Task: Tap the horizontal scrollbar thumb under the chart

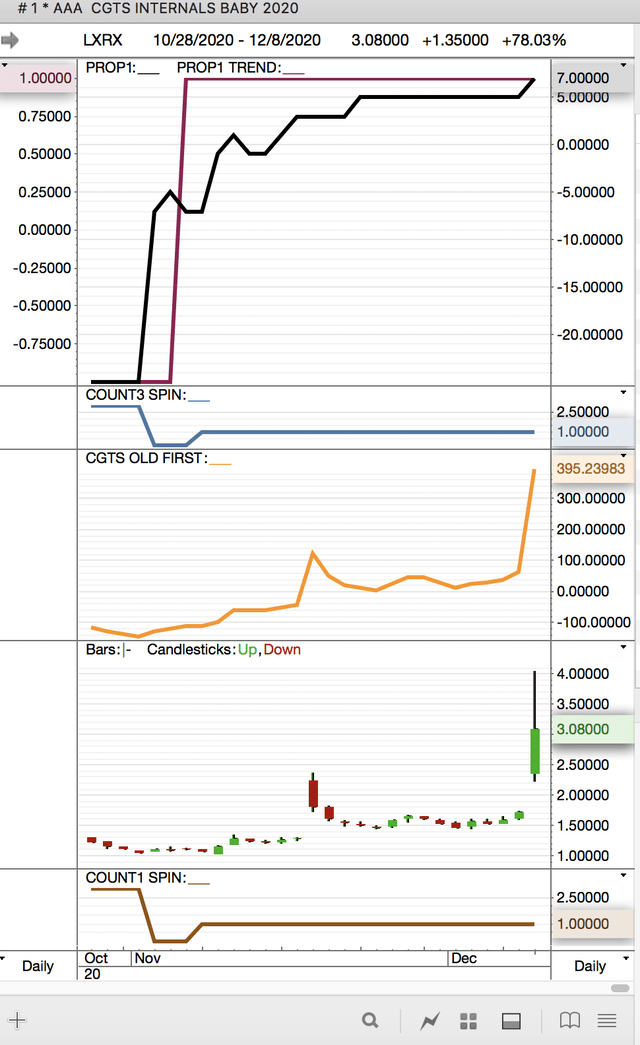Action: coord(620,988)
